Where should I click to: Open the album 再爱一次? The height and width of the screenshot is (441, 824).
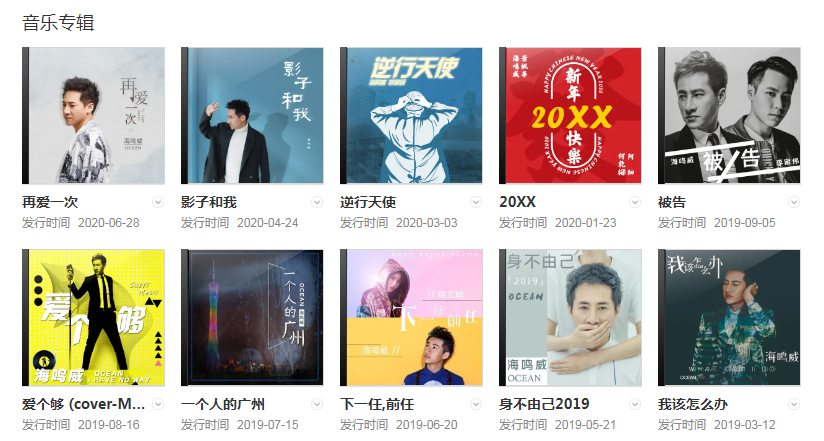tap(94, 115)
